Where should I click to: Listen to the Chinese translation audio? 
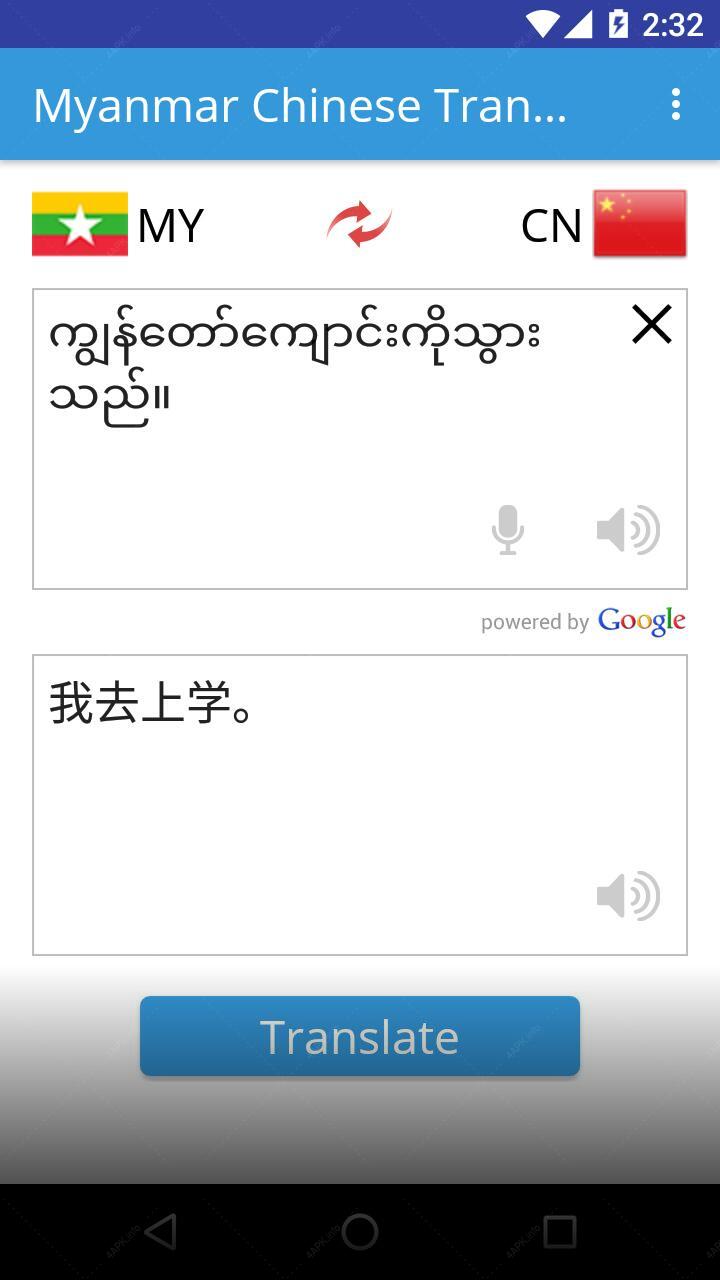(x=628, y=896)
